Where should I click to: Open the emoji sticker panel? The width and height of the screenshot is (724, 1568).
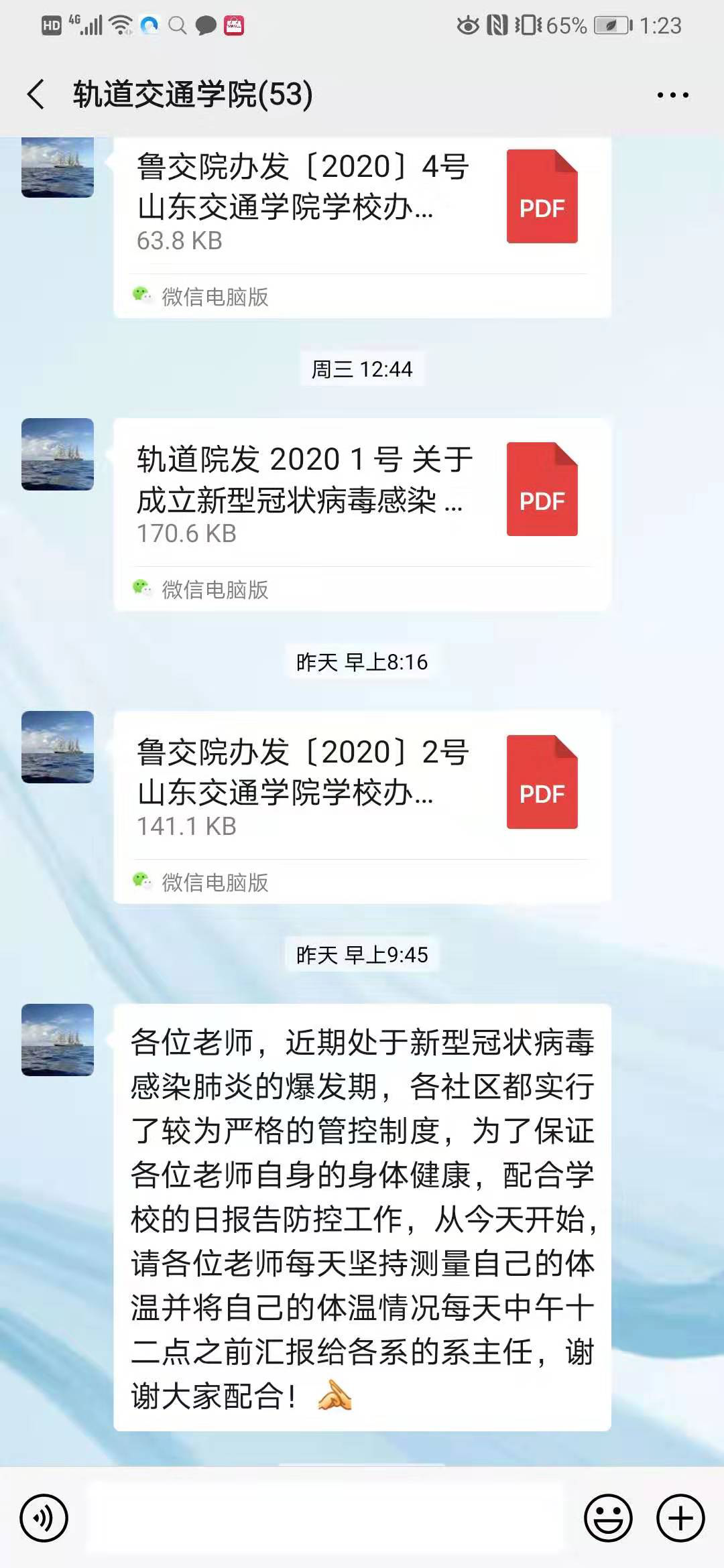point(608,1518)
